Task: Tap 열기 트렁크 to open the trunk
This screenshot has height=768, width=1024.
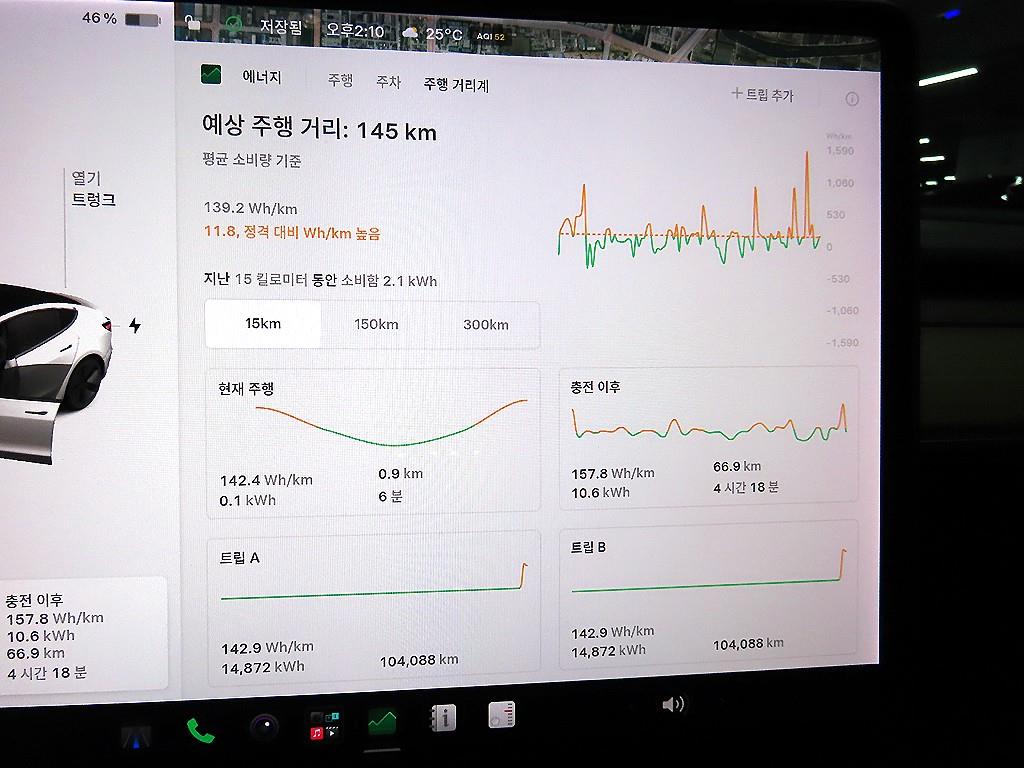Action: [x=93, y=189]
